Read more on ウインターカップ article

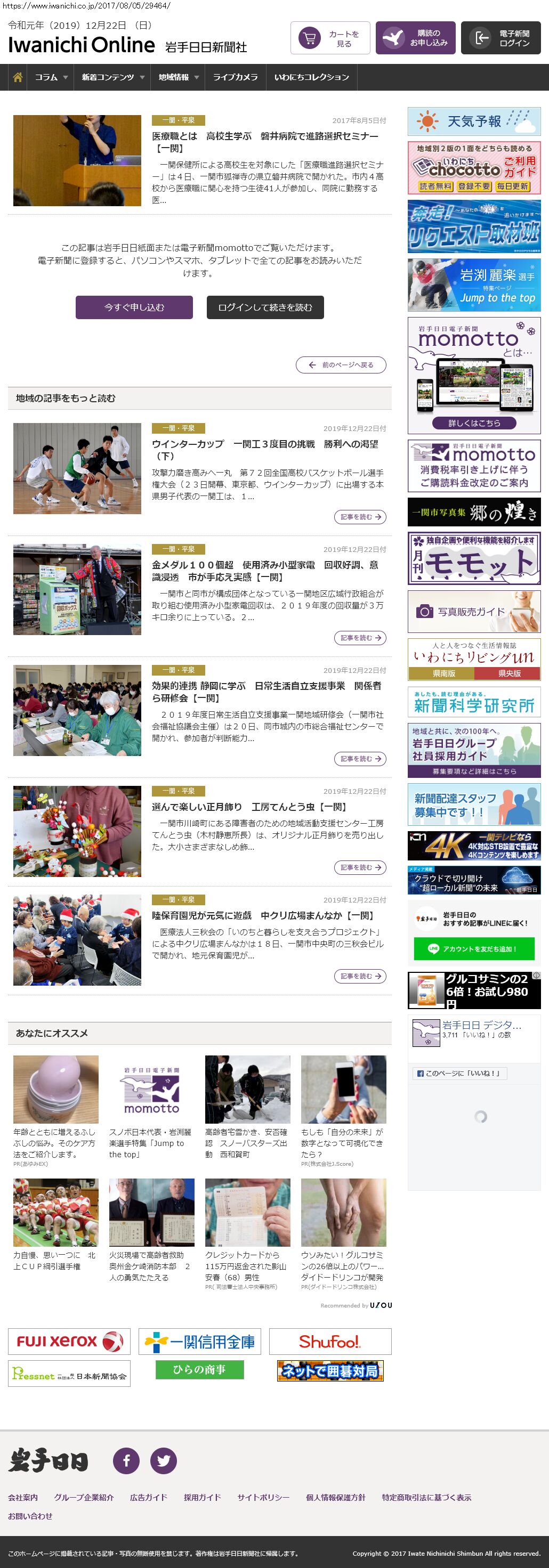pyautogui.click(x=360, y=517)
